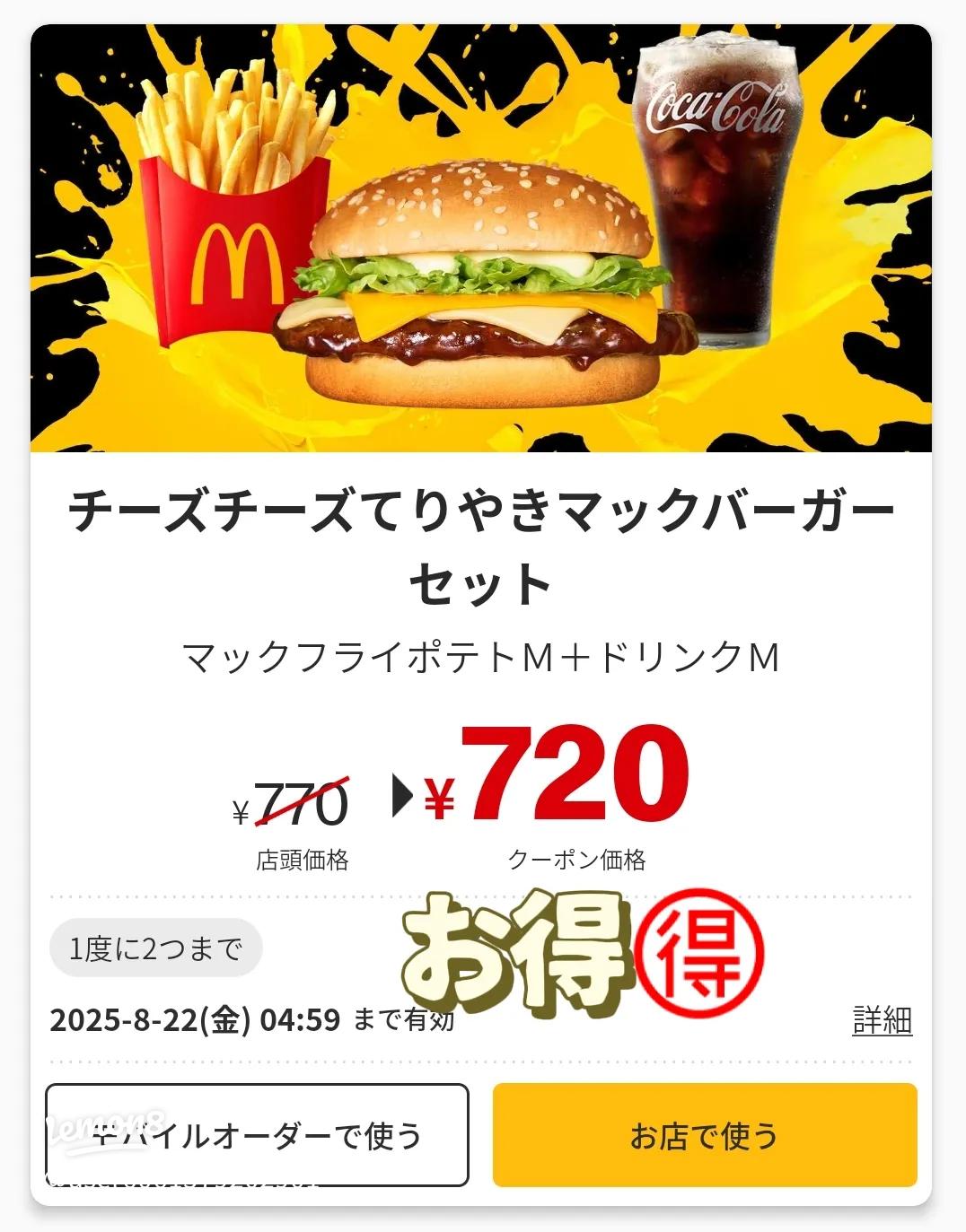This screenshot has width=966, height=1232.
Task: Tap the お店で使う button
Action: (705, 1134)
